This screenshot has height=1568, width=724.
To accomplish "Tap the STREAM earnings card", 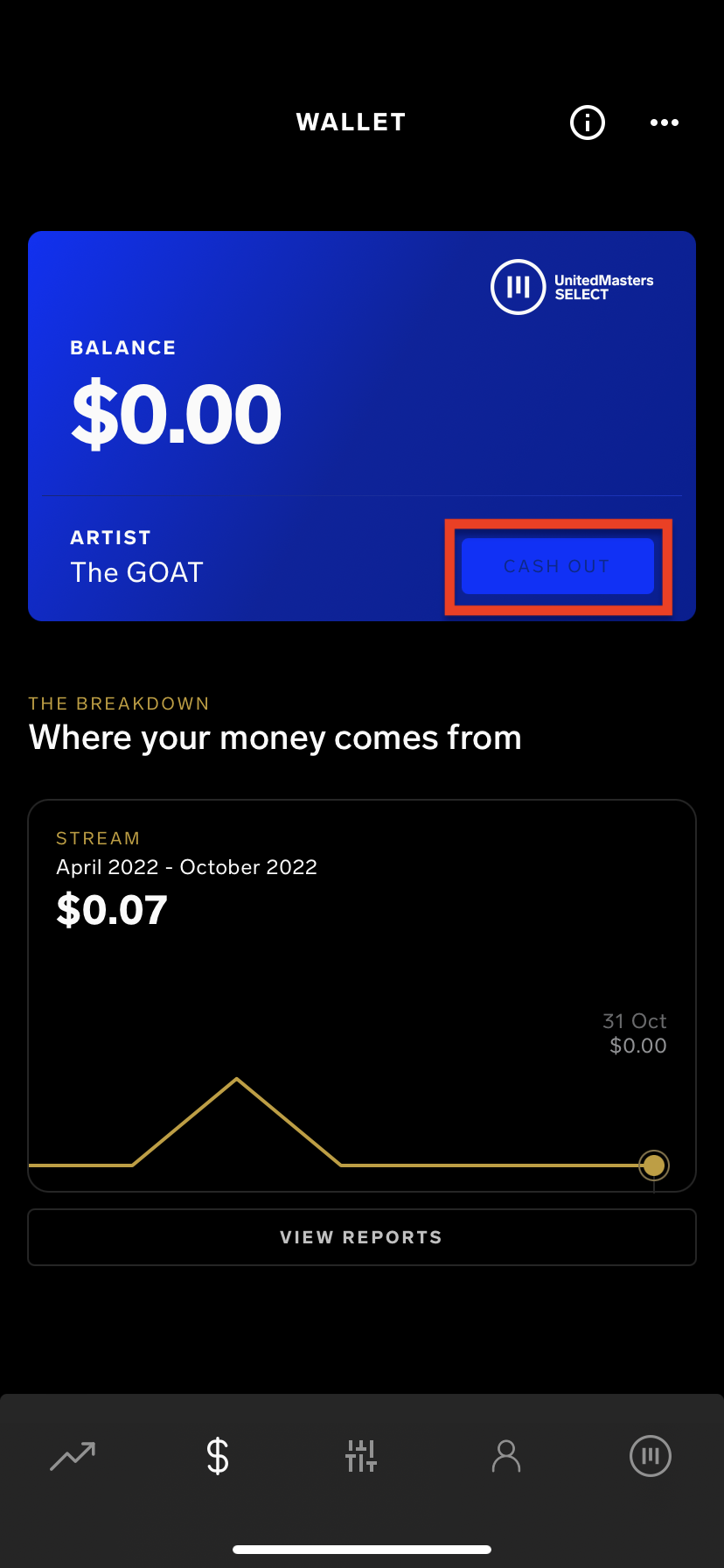I will (361, 995).
